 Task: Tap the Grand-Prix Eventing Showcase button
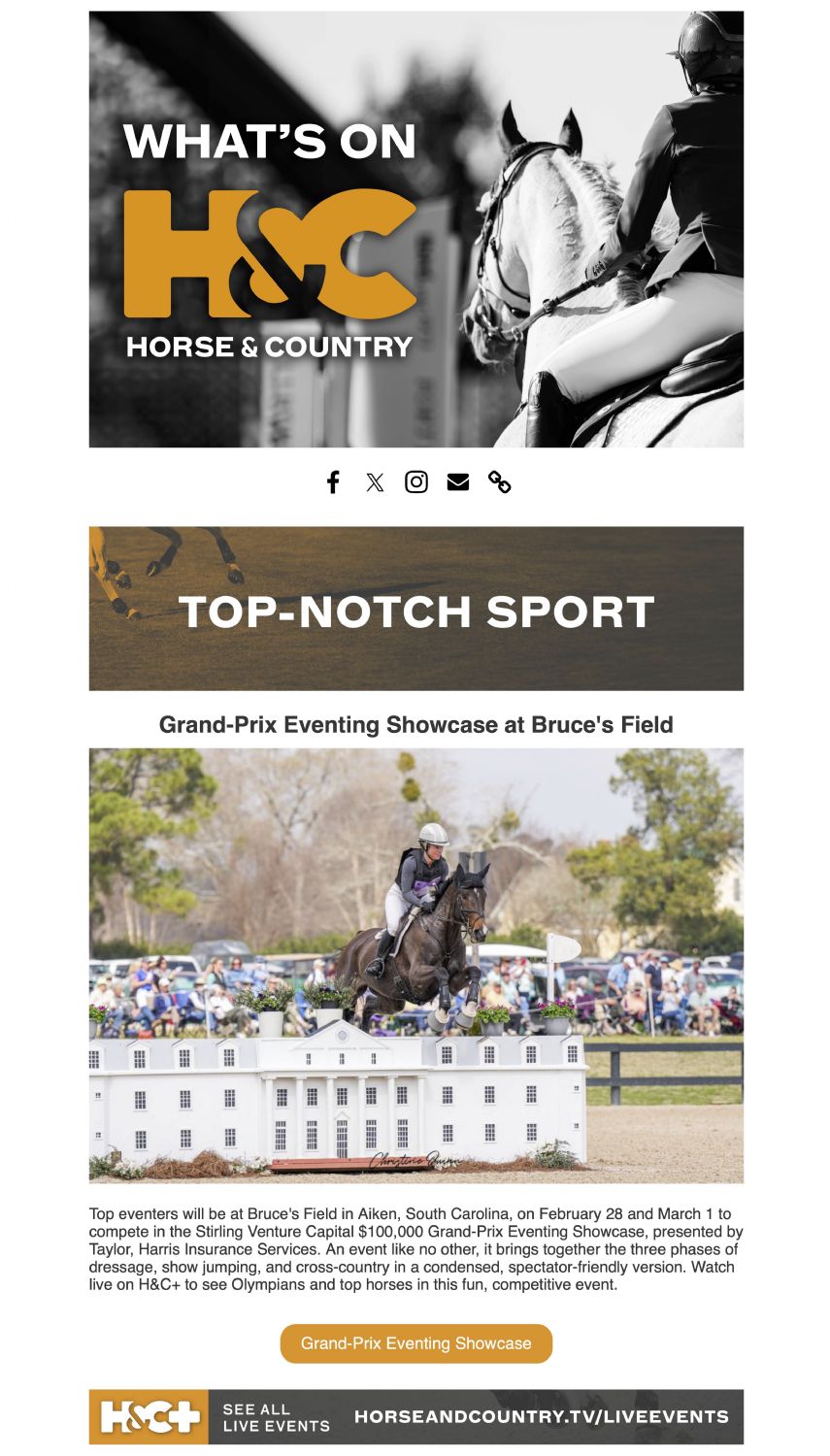click(x=416, y=1343)
